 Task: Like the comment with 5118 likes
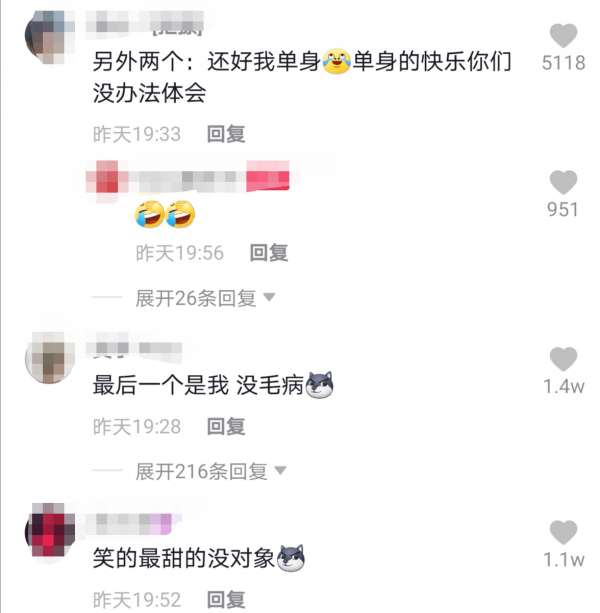click(563, 36)
